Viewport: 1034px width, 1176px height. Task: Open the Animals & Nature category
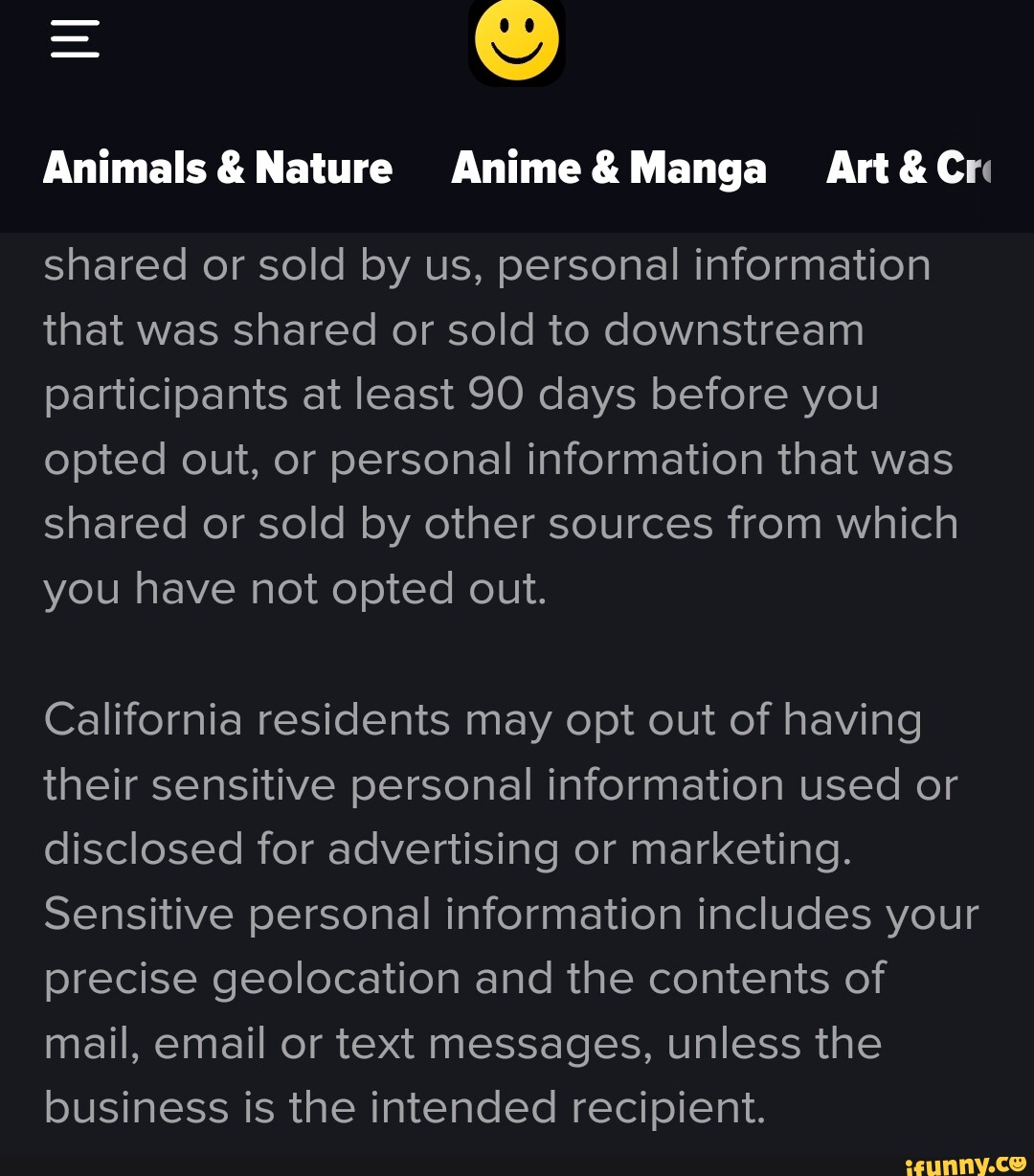pos(217,169)
